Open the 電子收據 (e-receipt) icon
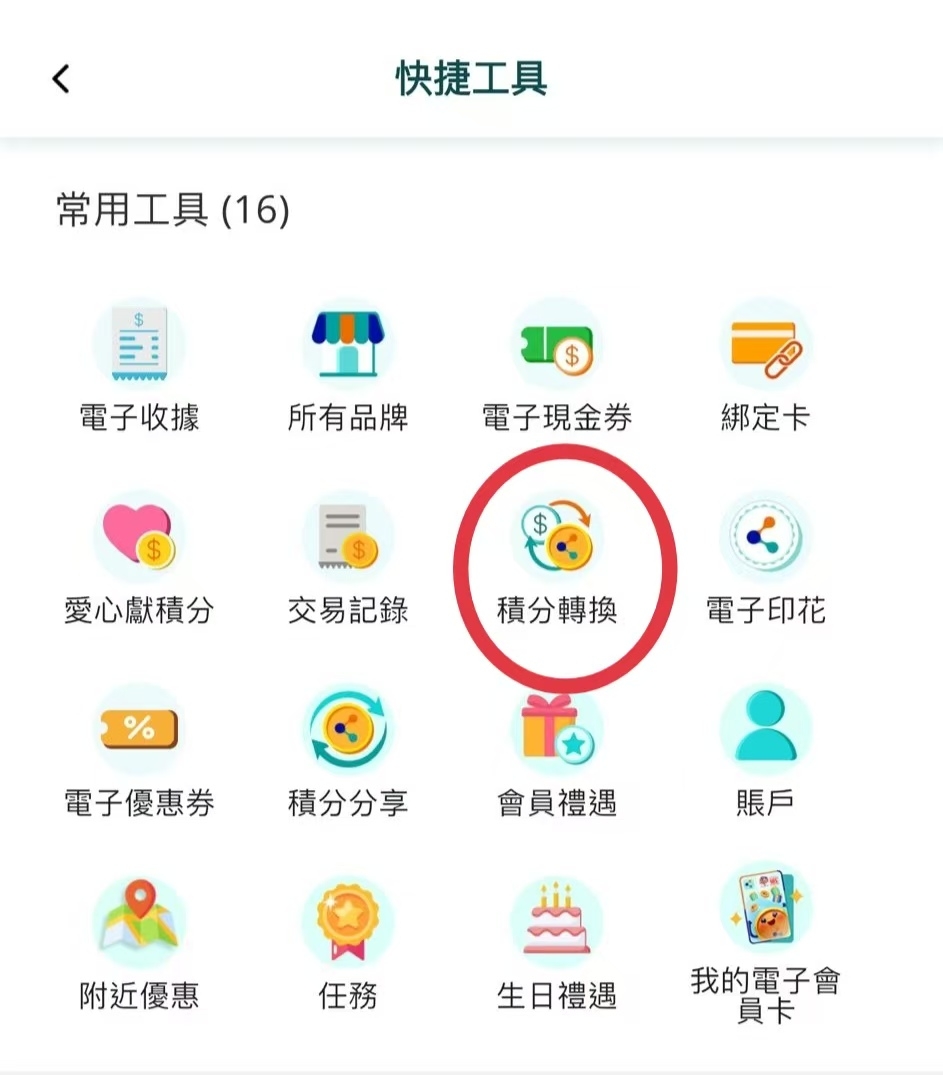 point(140,345)
